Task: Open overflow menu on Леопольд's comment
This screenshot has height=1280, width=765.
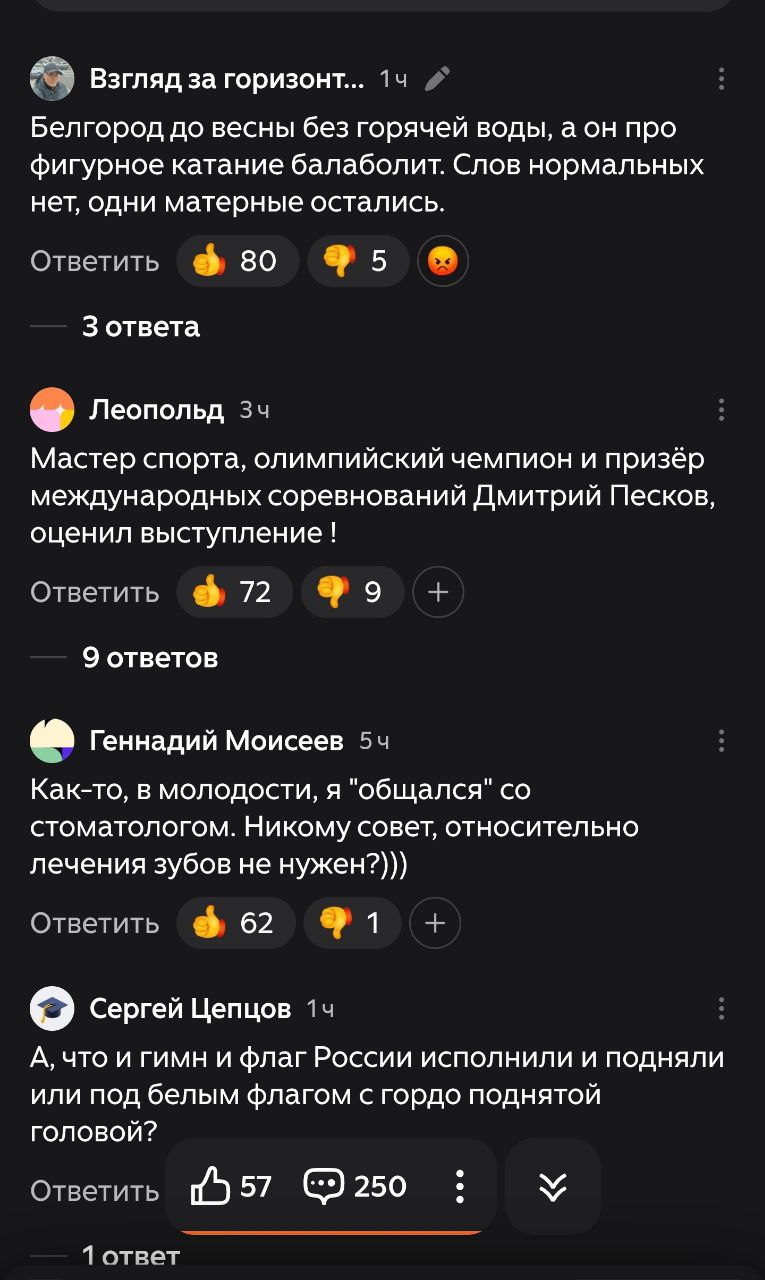Action: pos(722,409)
